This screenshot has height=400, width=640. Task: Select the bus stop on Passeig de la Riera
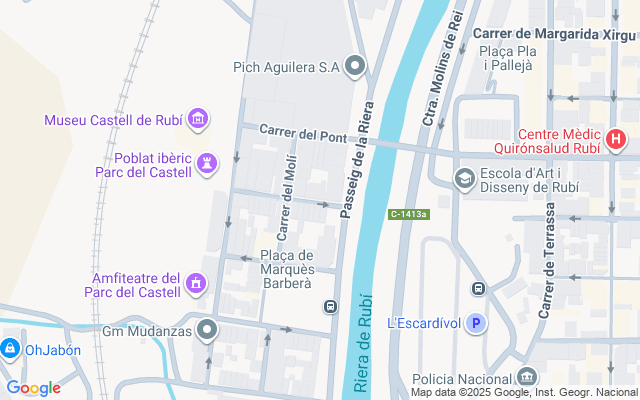pos(330,307)
